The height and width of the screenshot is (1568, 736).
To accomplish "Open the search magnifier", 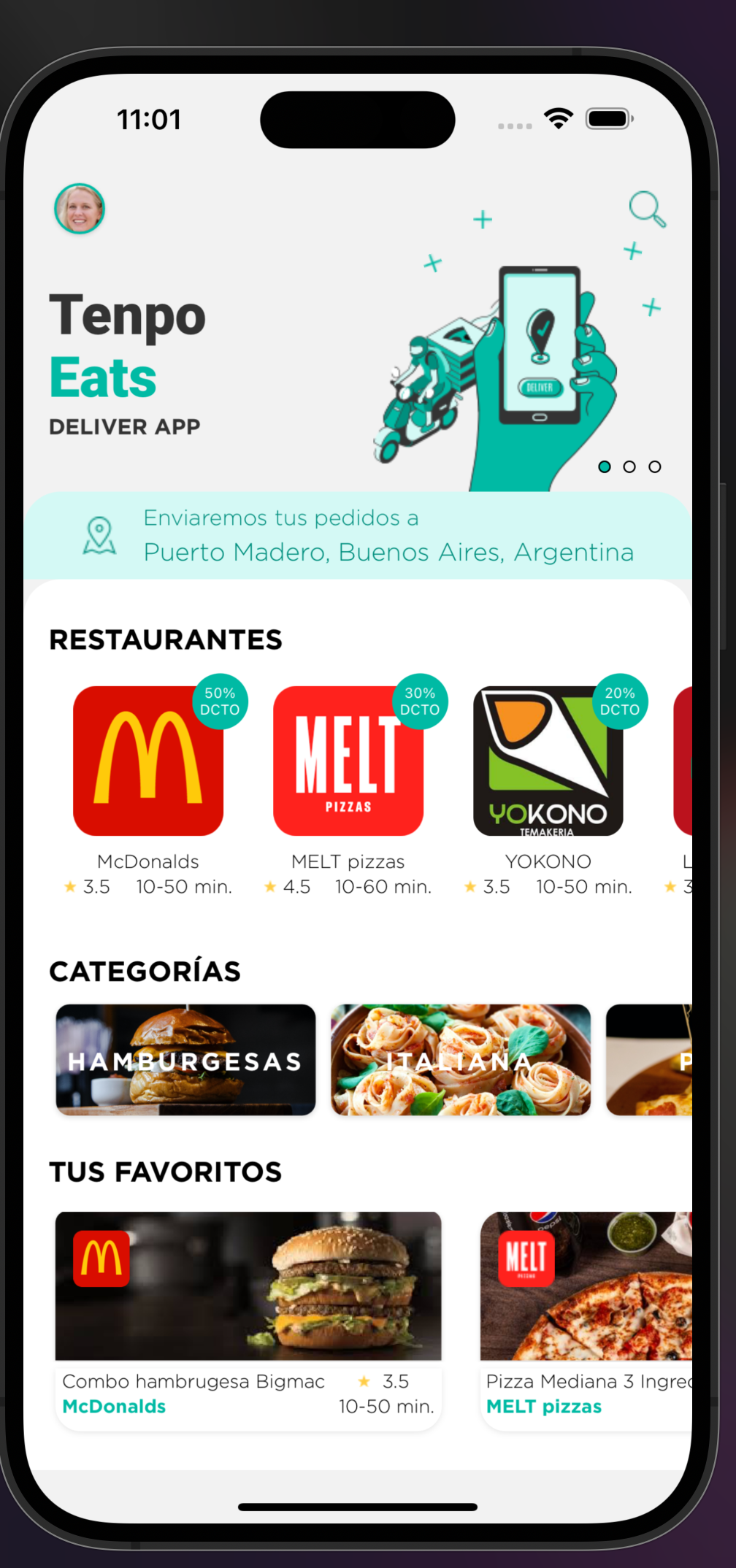I will 647,209.
